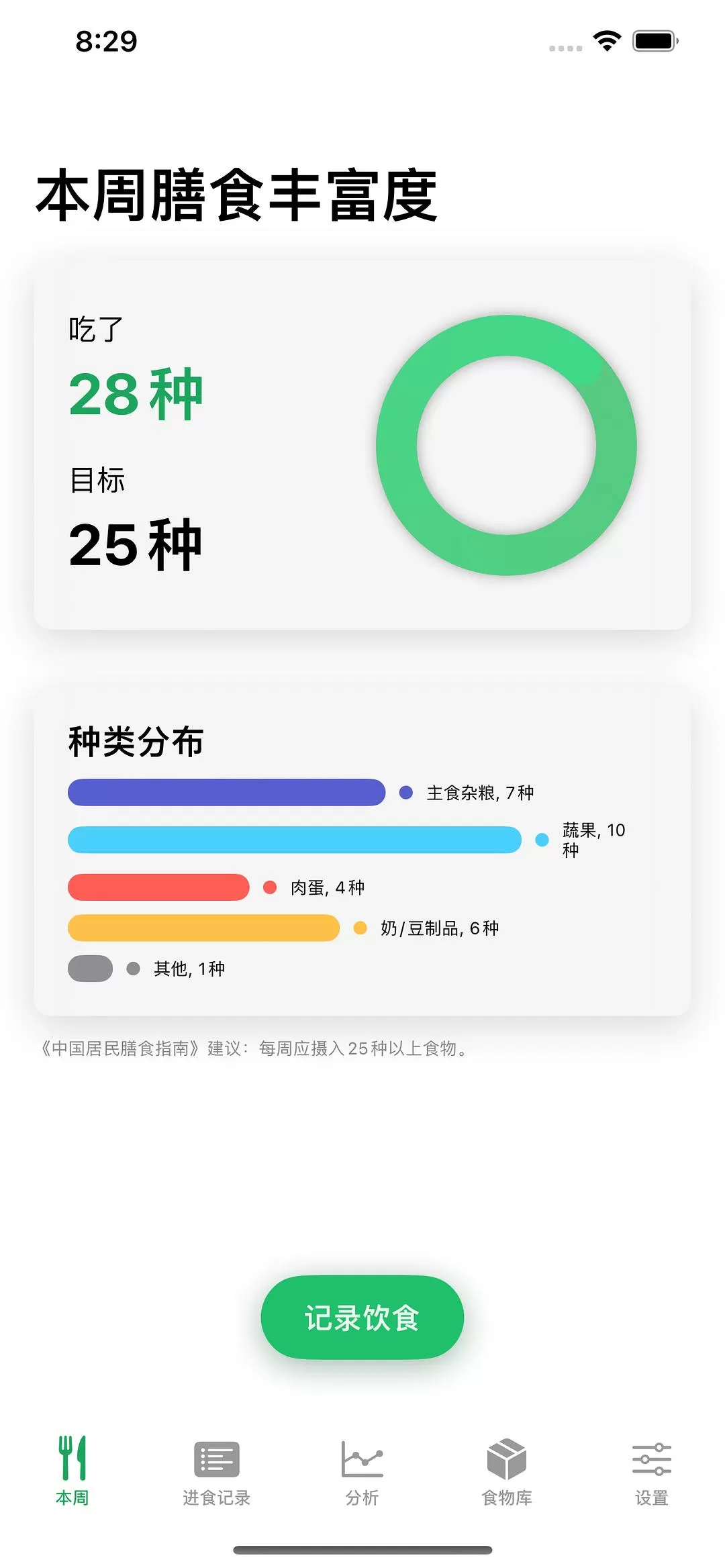Open the 设置 tab
This screenshot has height=1568, width=725.
pyautogui.click(x=651, y=1470)
